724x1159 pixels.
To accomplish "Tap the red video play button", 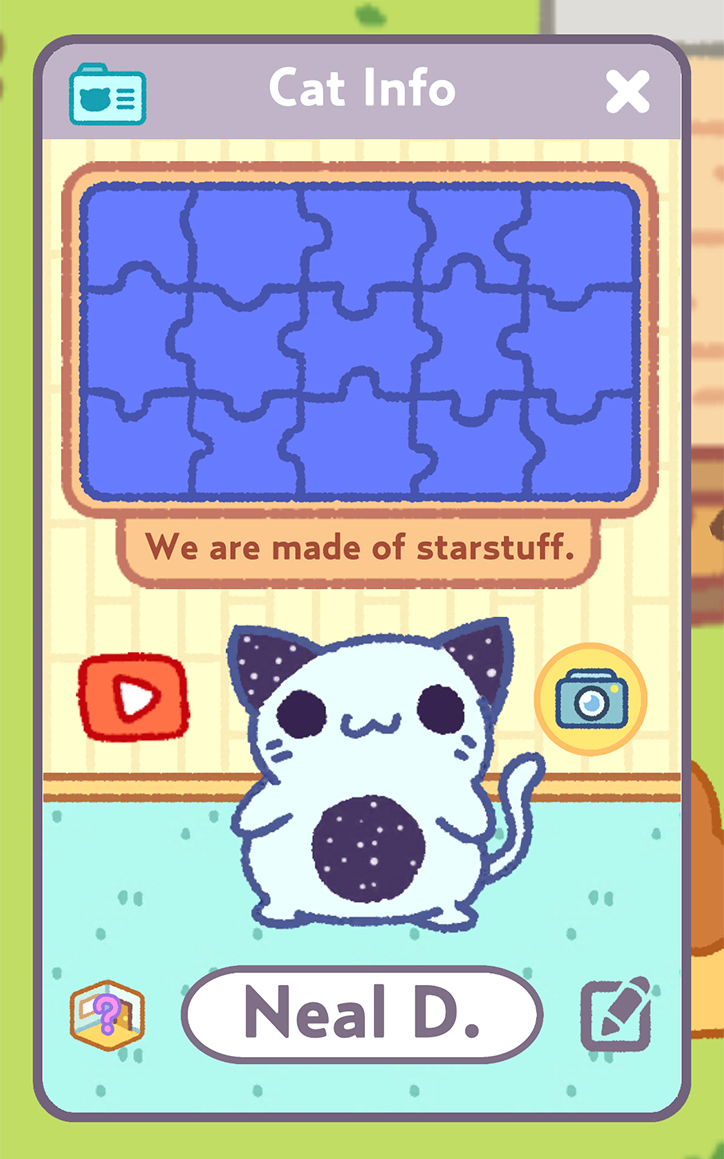I will click(134, 697).
